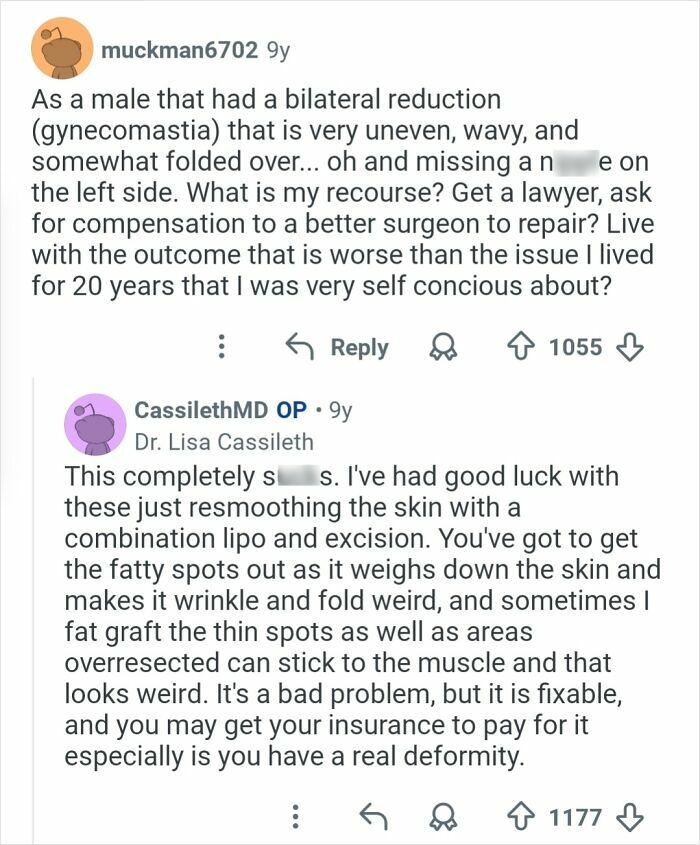
Task: Downvote muckman6702's comment
Action: pos(628,348)
